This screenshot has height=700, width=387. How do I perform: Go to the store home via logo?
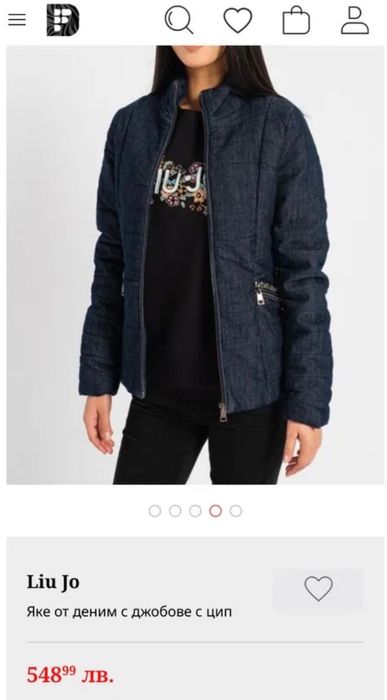63,20
